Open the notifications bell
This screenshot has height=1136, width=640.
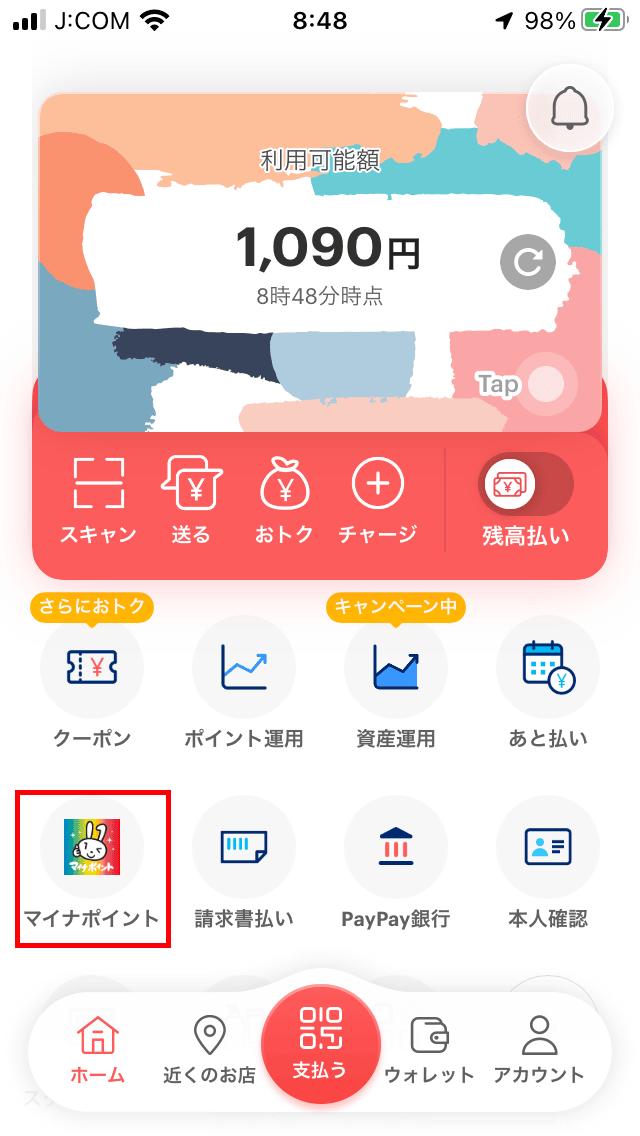tap(570, 109)
